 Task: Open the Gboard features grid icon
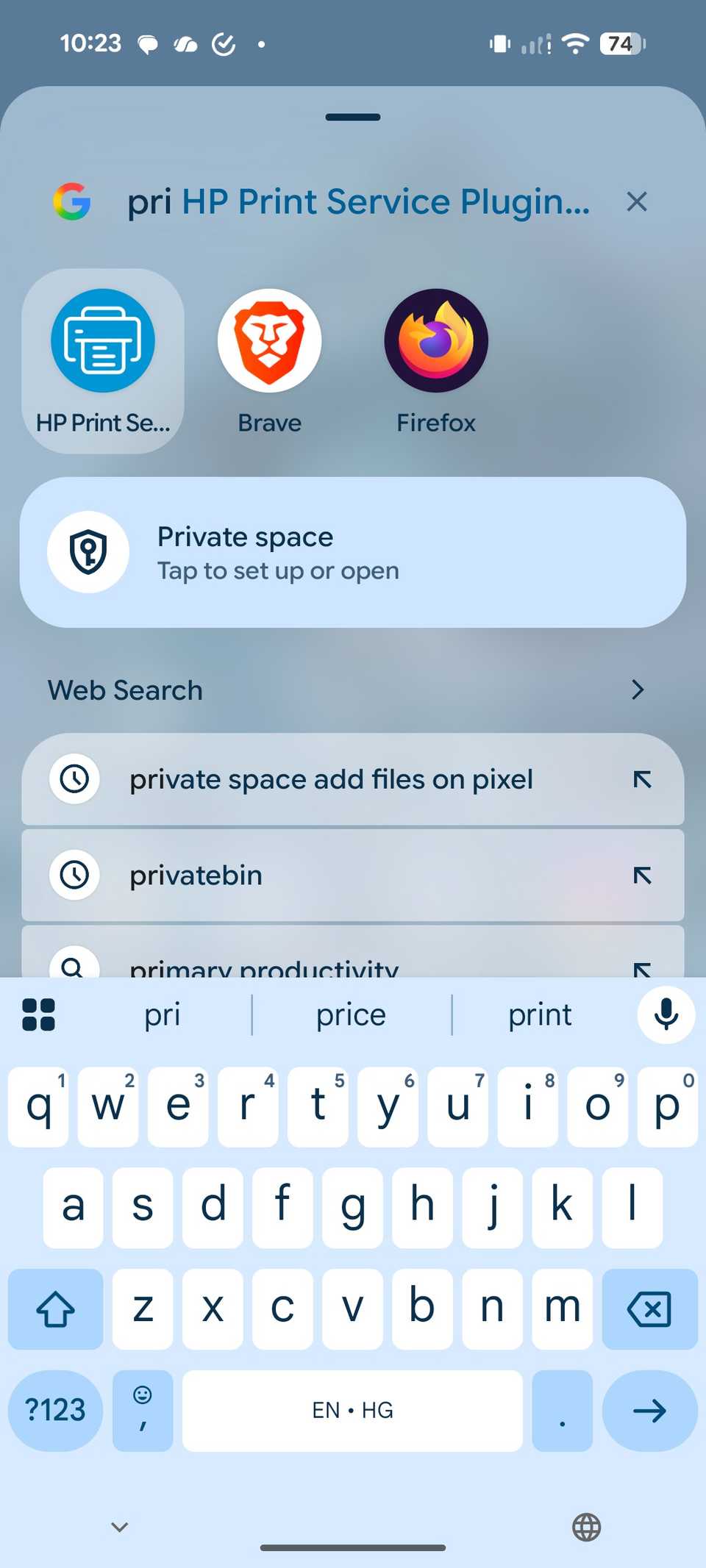[38, 1014]
